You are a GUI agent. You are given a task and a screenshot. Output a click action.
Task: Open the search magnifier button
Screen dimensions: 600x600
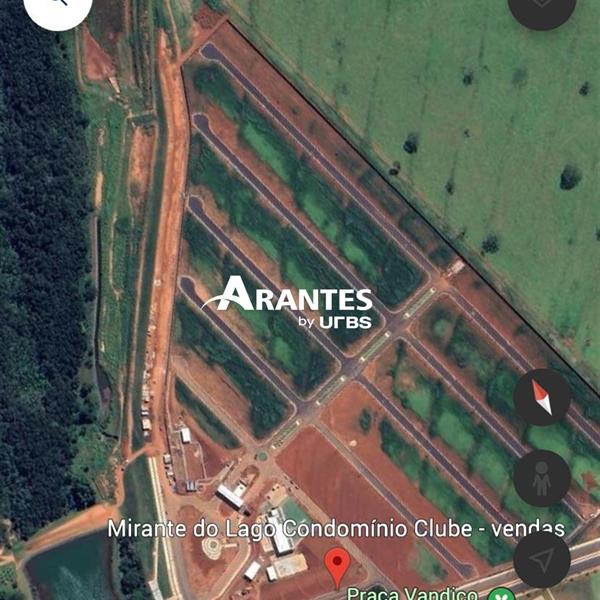57,6
